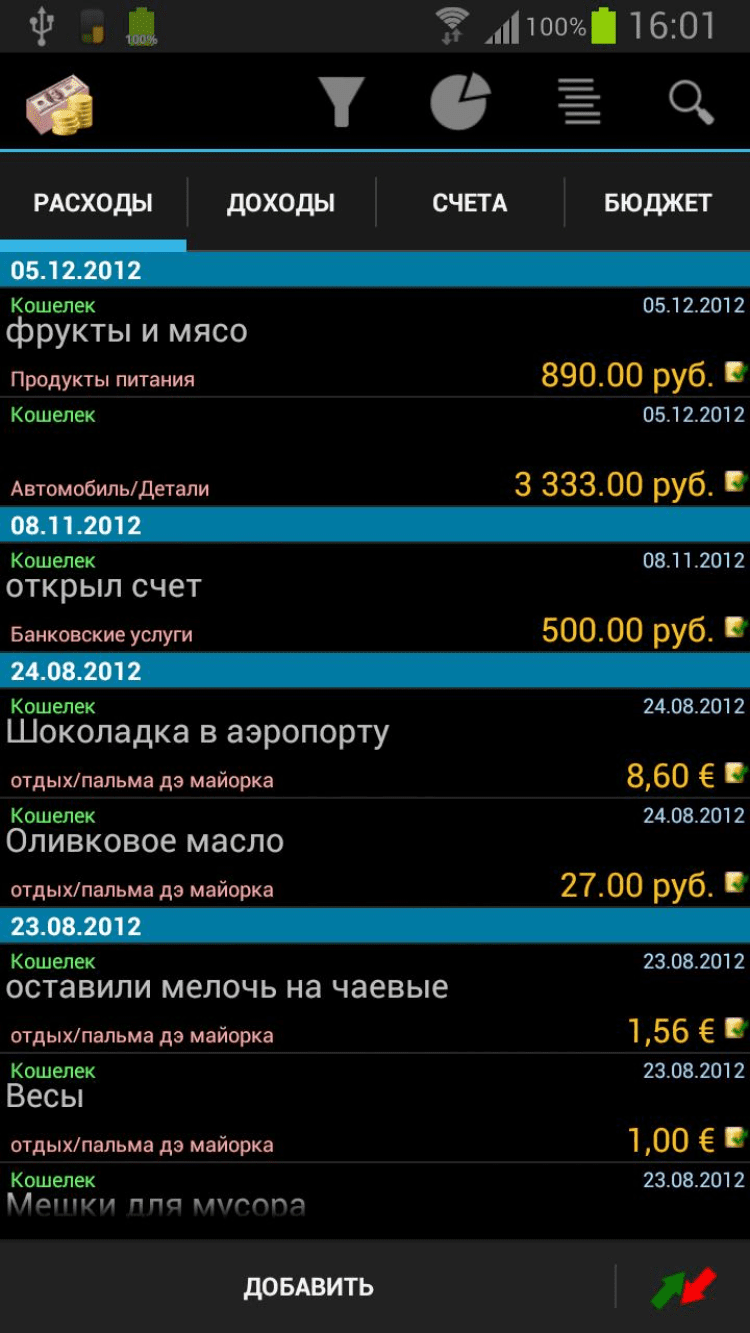Image resolution: width=750 pixels, height=1333 pixels.
Task: Switch to the БЮДЖЕТ tab
Action: point(657,204)
